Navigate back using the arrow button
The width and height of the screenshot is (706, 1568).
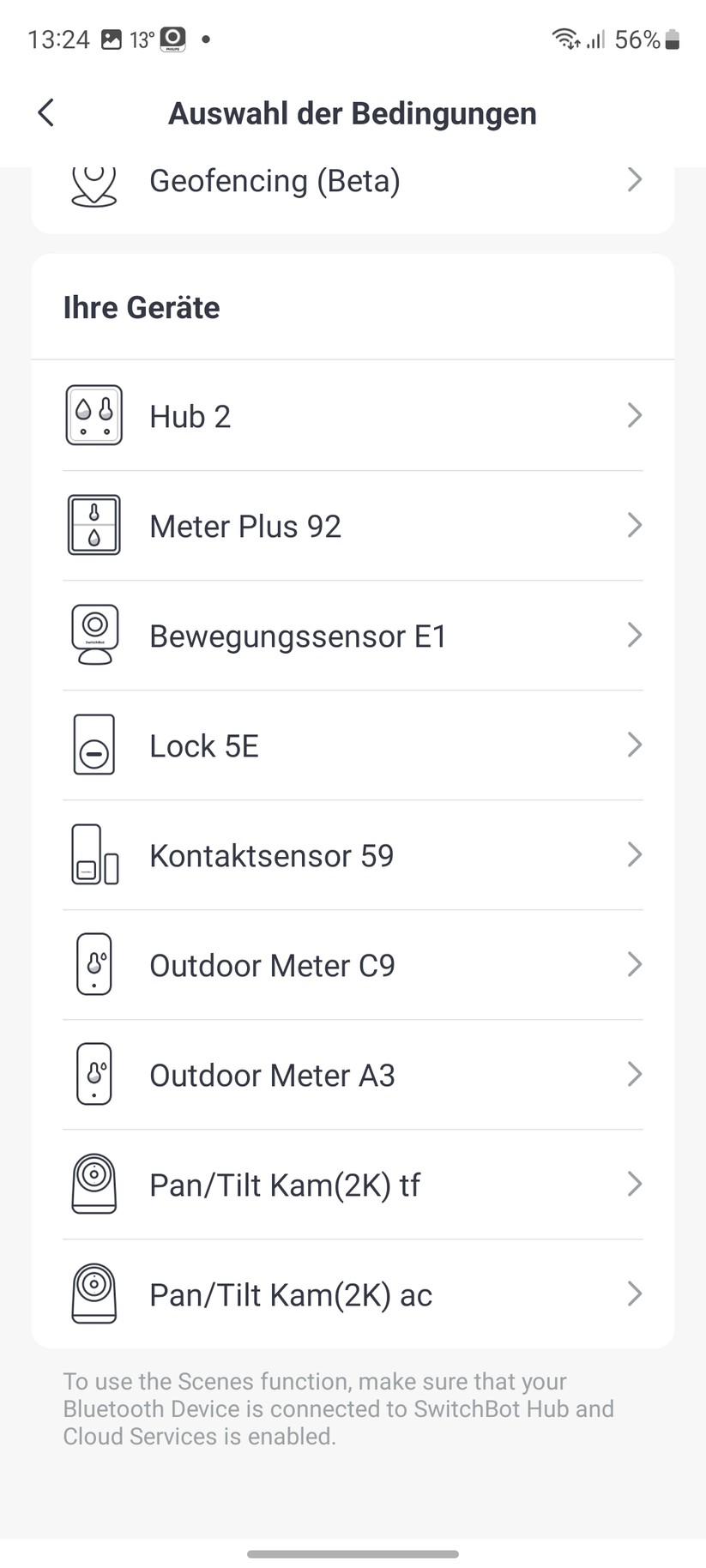tap(45, 112)
